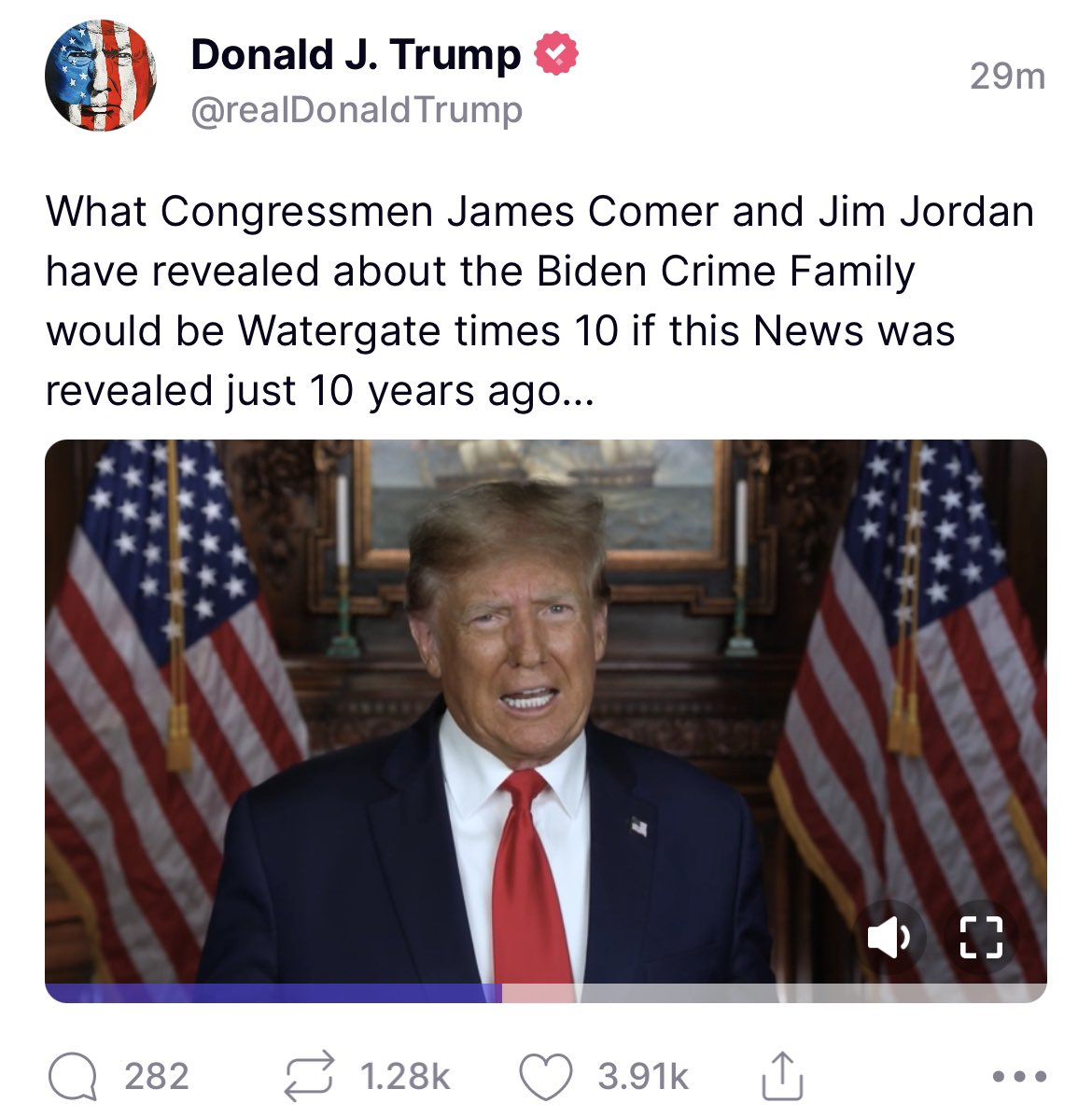This screenshot has height=1117, width=1092.
Task: Expand the video to fullscreen
Action: 981,937
